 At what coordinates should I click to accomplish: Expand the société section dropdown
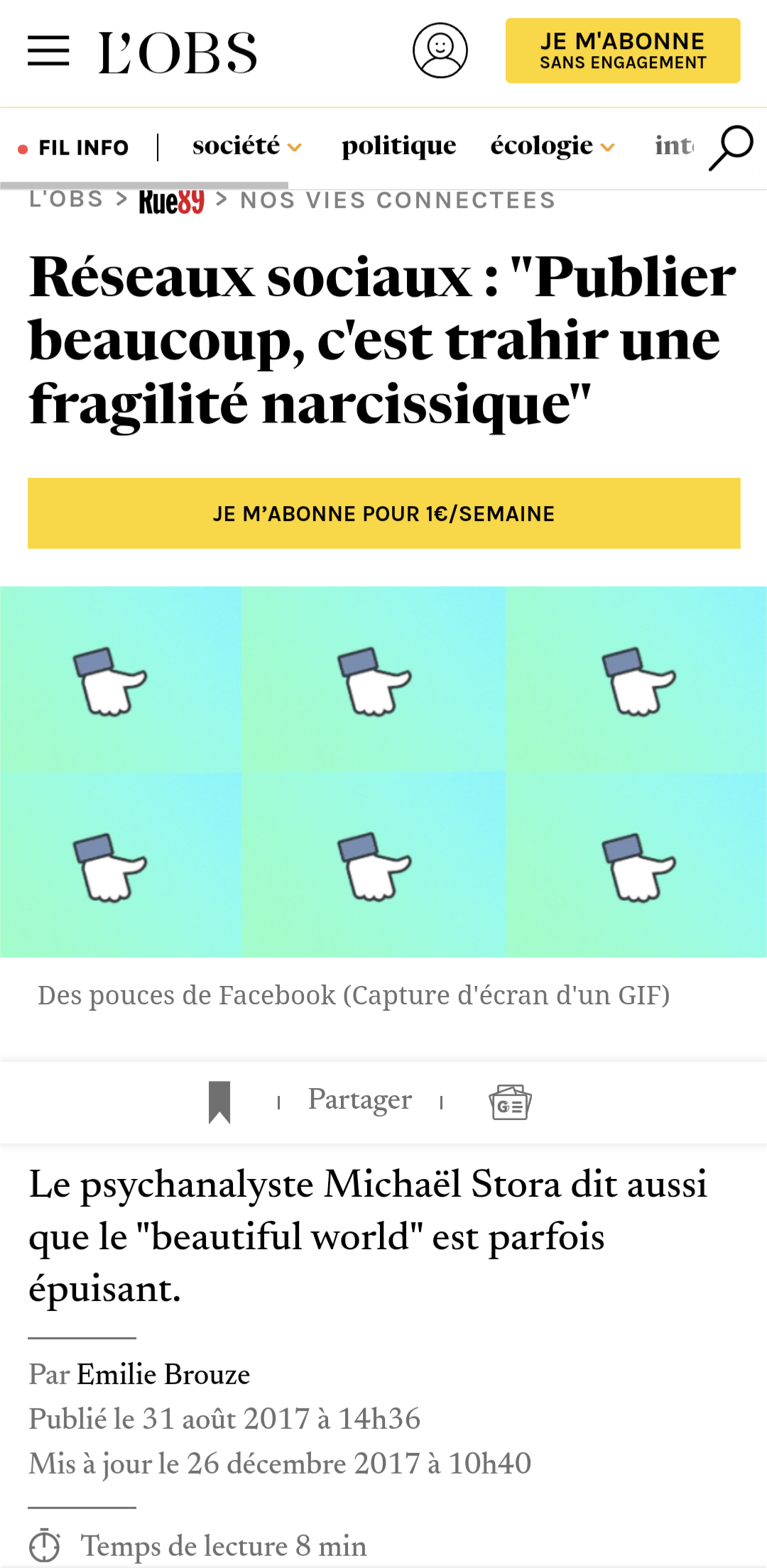[x=246, y=146]
